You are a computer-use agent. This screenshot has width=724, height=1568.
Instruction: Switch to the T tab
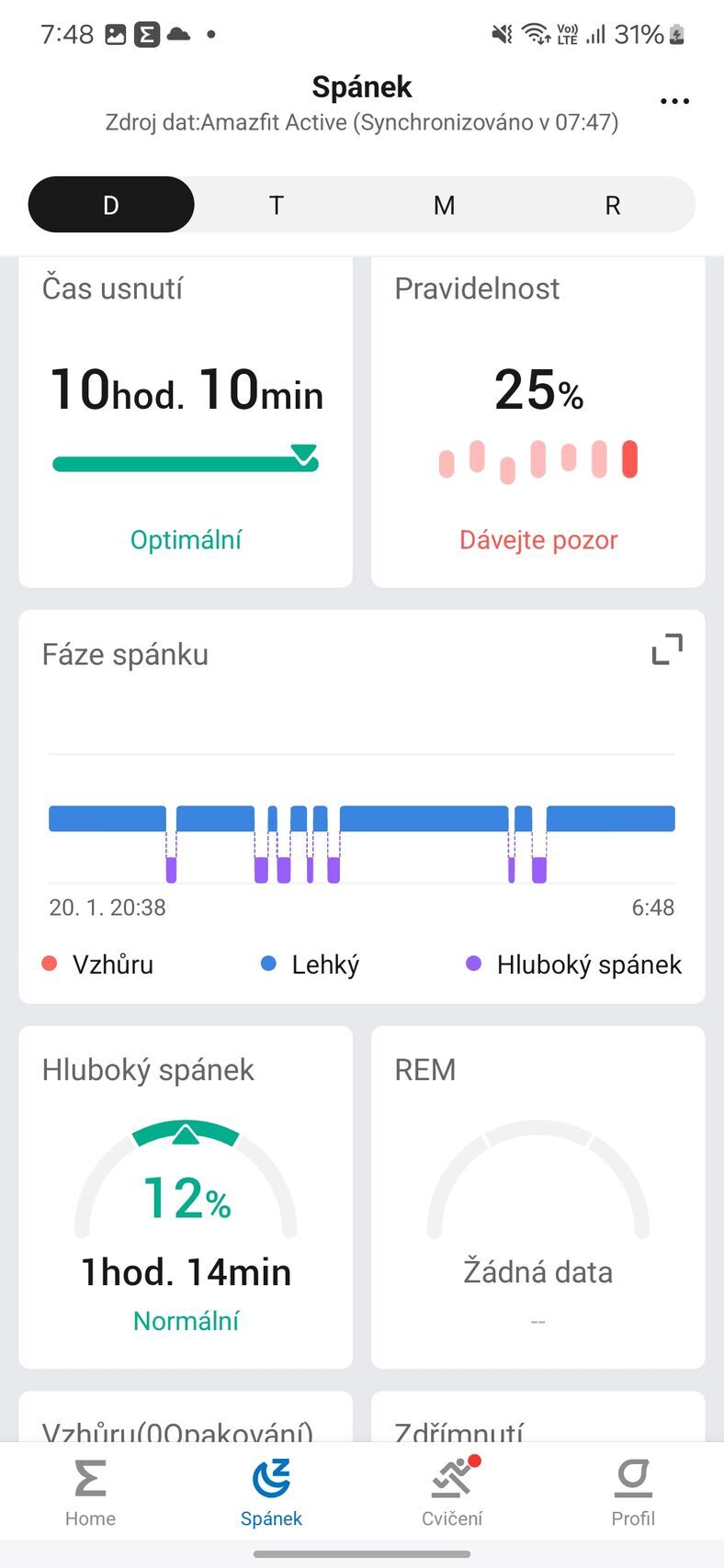click(x=277, y=204)
